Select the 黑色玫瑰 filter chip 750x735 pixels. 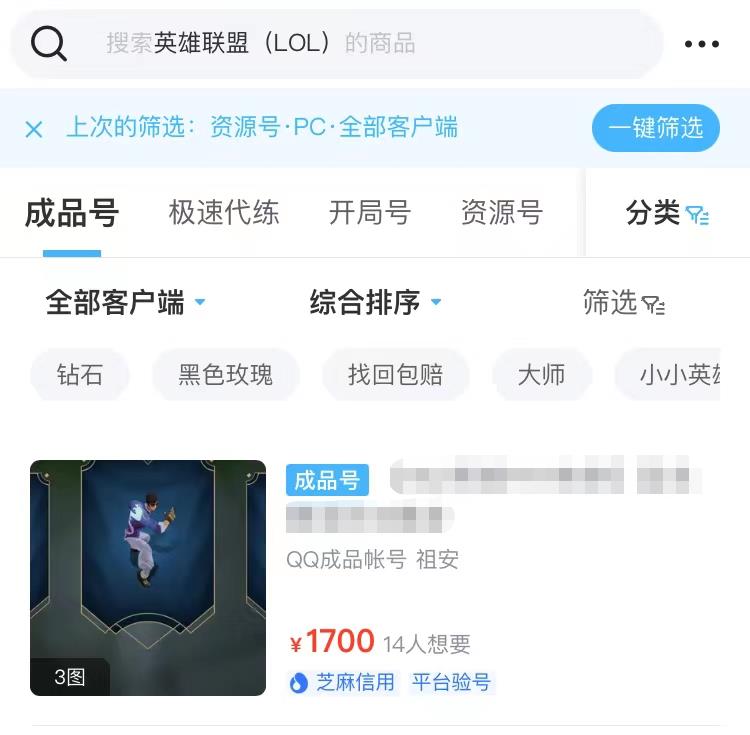click(x=225, y=375)
